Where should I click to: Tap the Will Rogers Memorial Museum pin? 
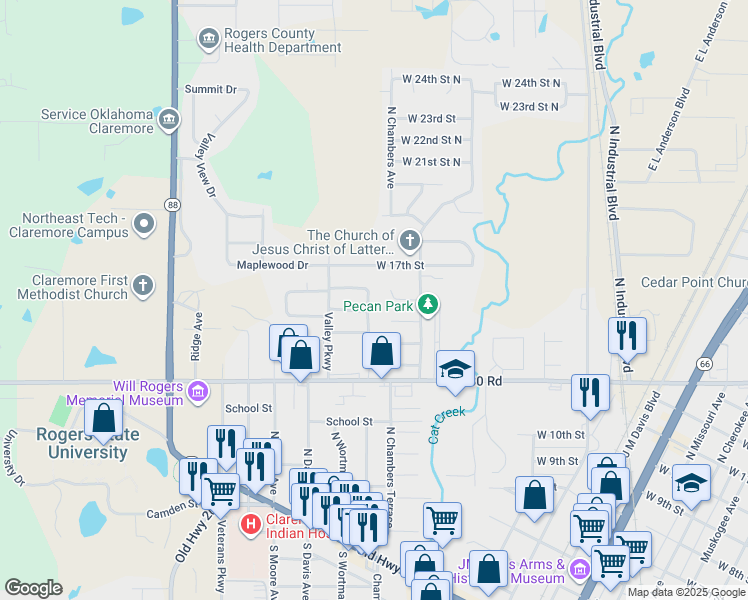197,392
